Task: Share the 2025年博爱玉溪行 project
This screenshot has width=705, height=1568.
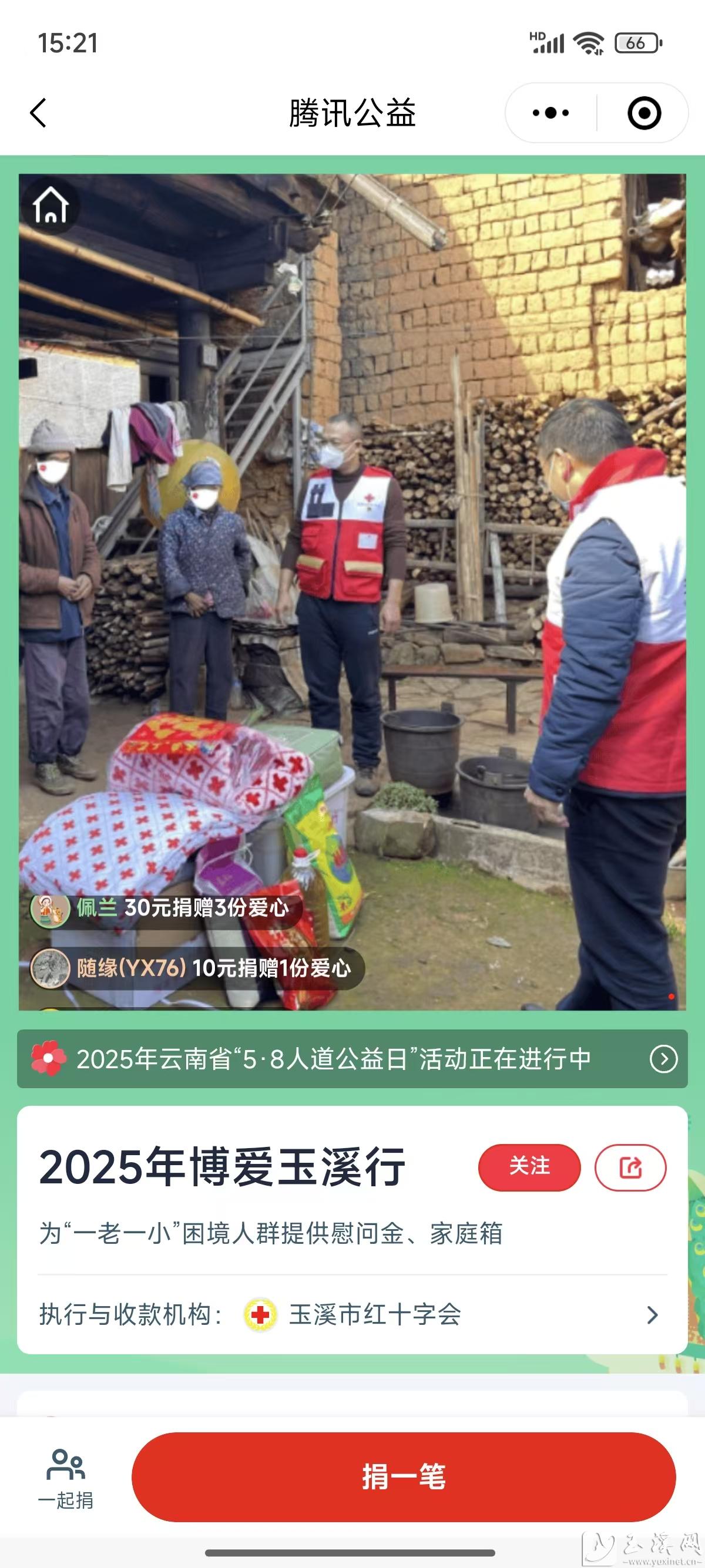Action: coord(630,1167)
